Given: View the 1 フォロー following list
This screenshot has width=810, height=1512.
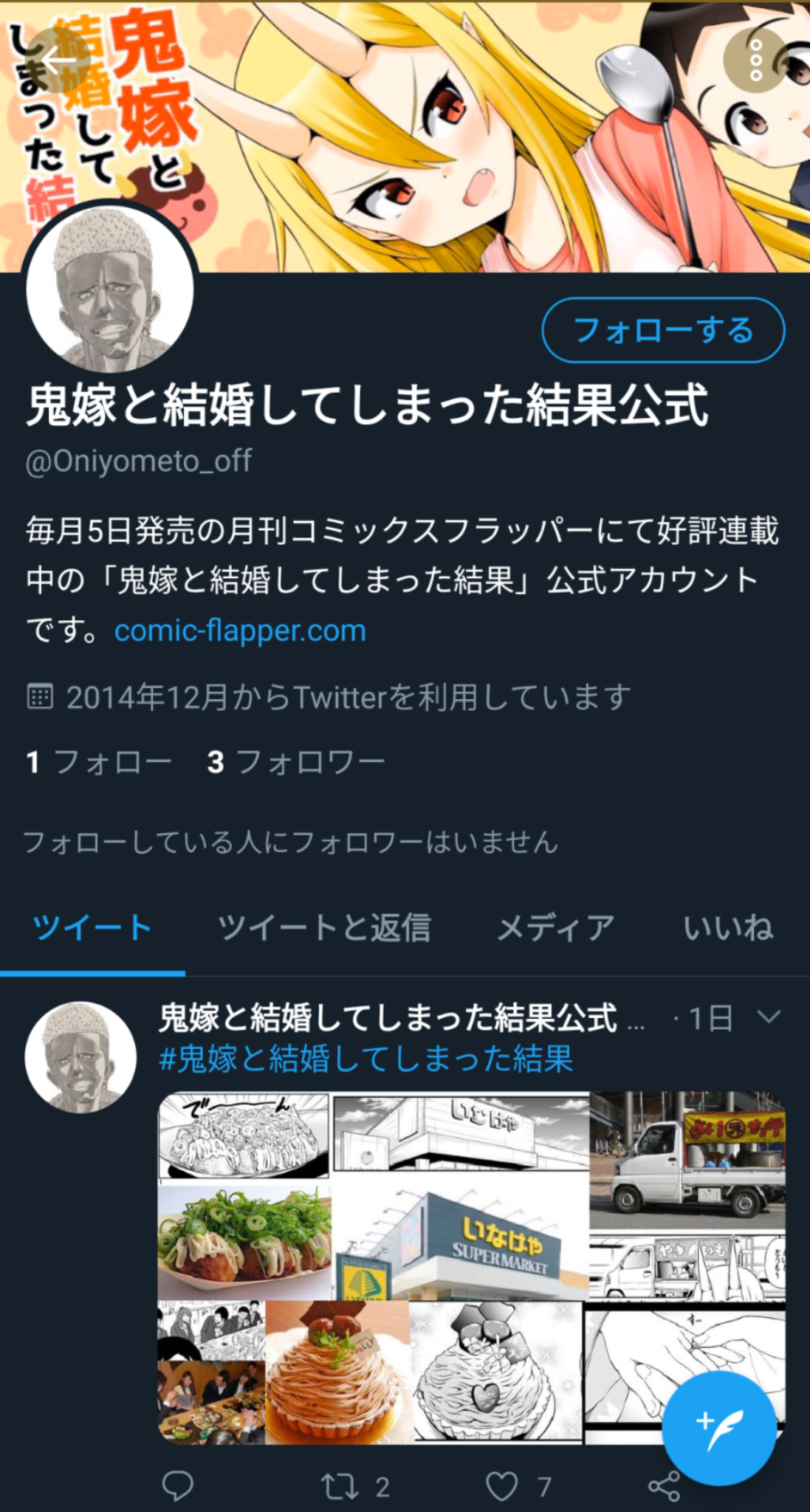Looking at the screenshot, I should click(98, 762).
